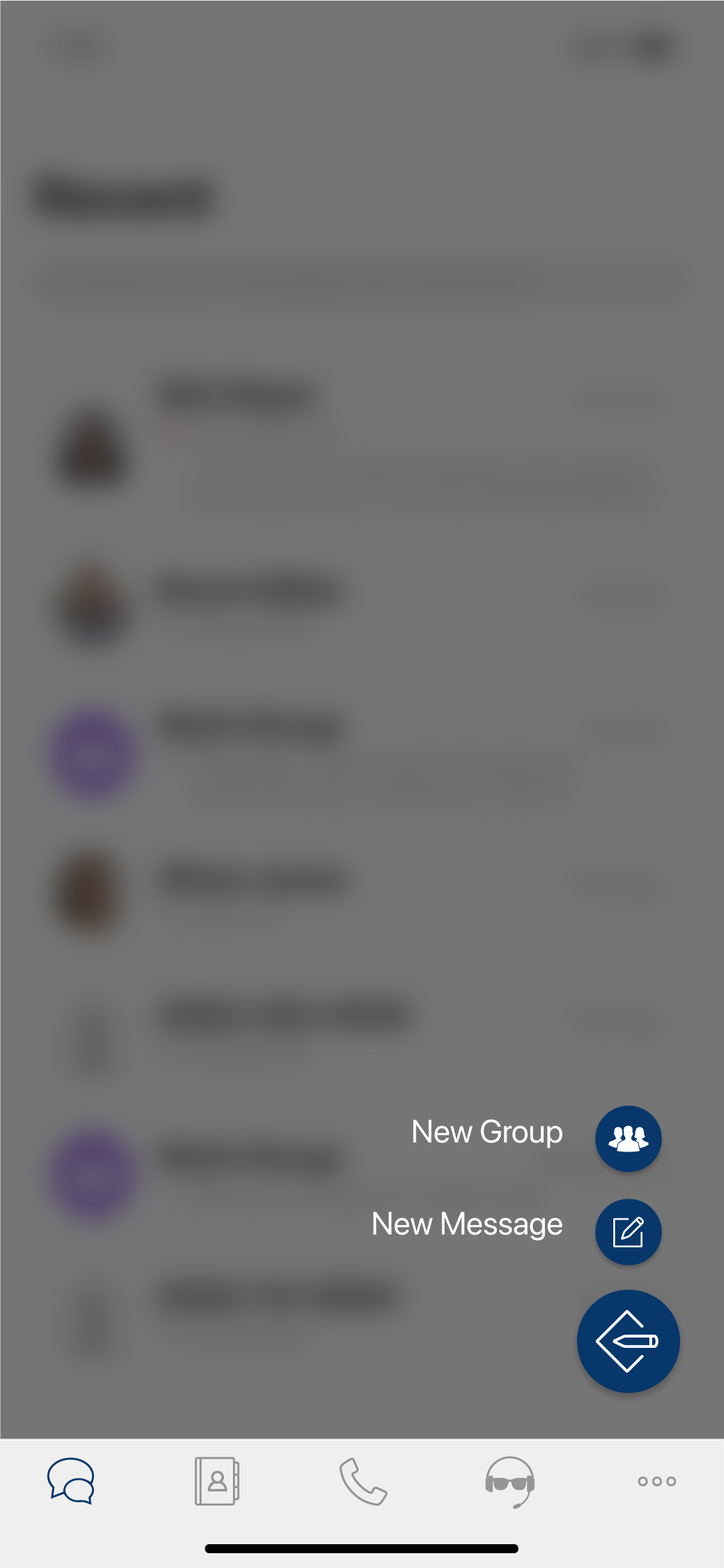Viewport: 724px width, 1568px height.
Task: Switch to the calls tab
Action: point(362,1480)
